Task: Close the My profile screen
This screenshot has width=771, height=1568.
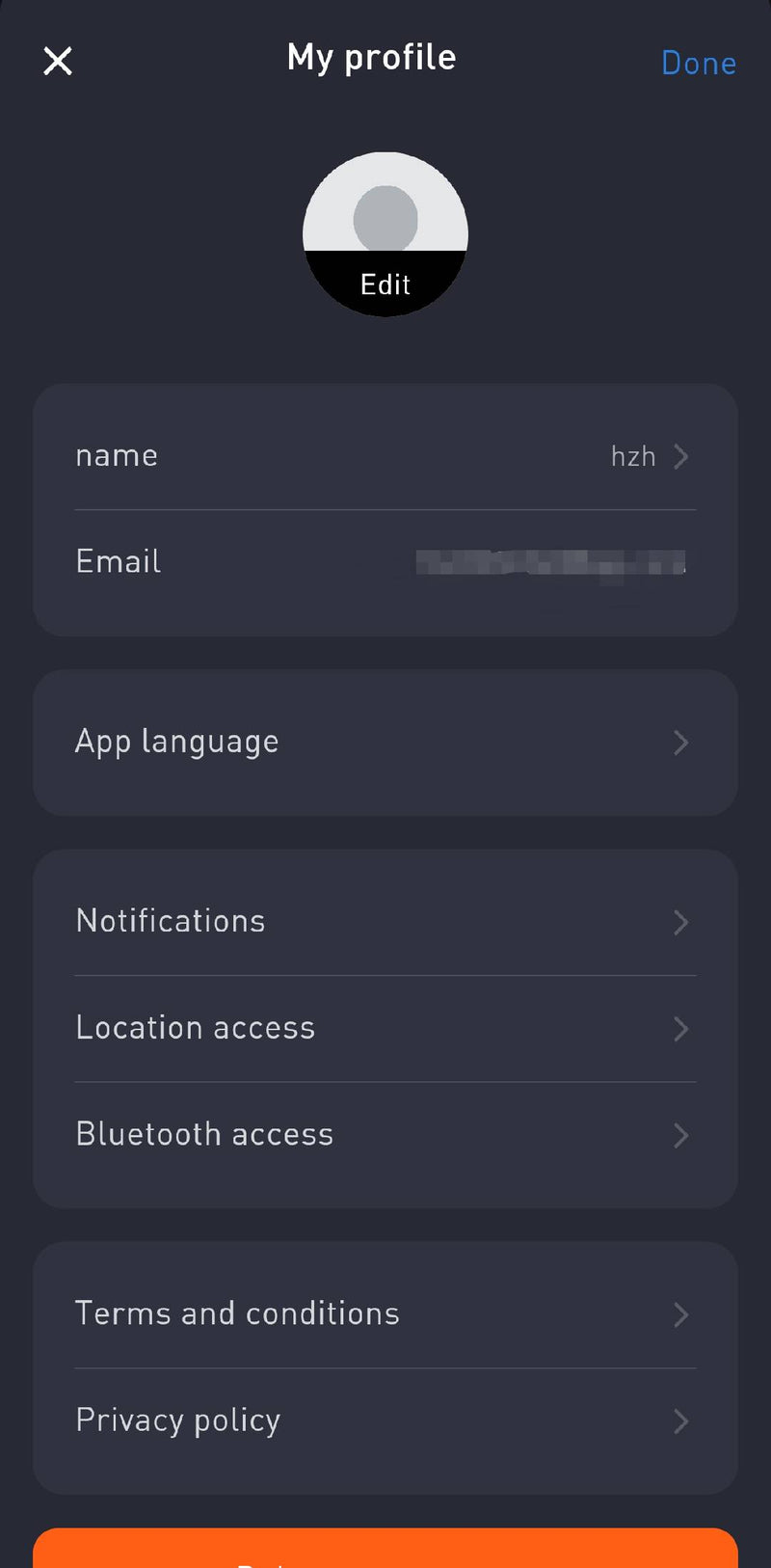Action: pos(58,62)
